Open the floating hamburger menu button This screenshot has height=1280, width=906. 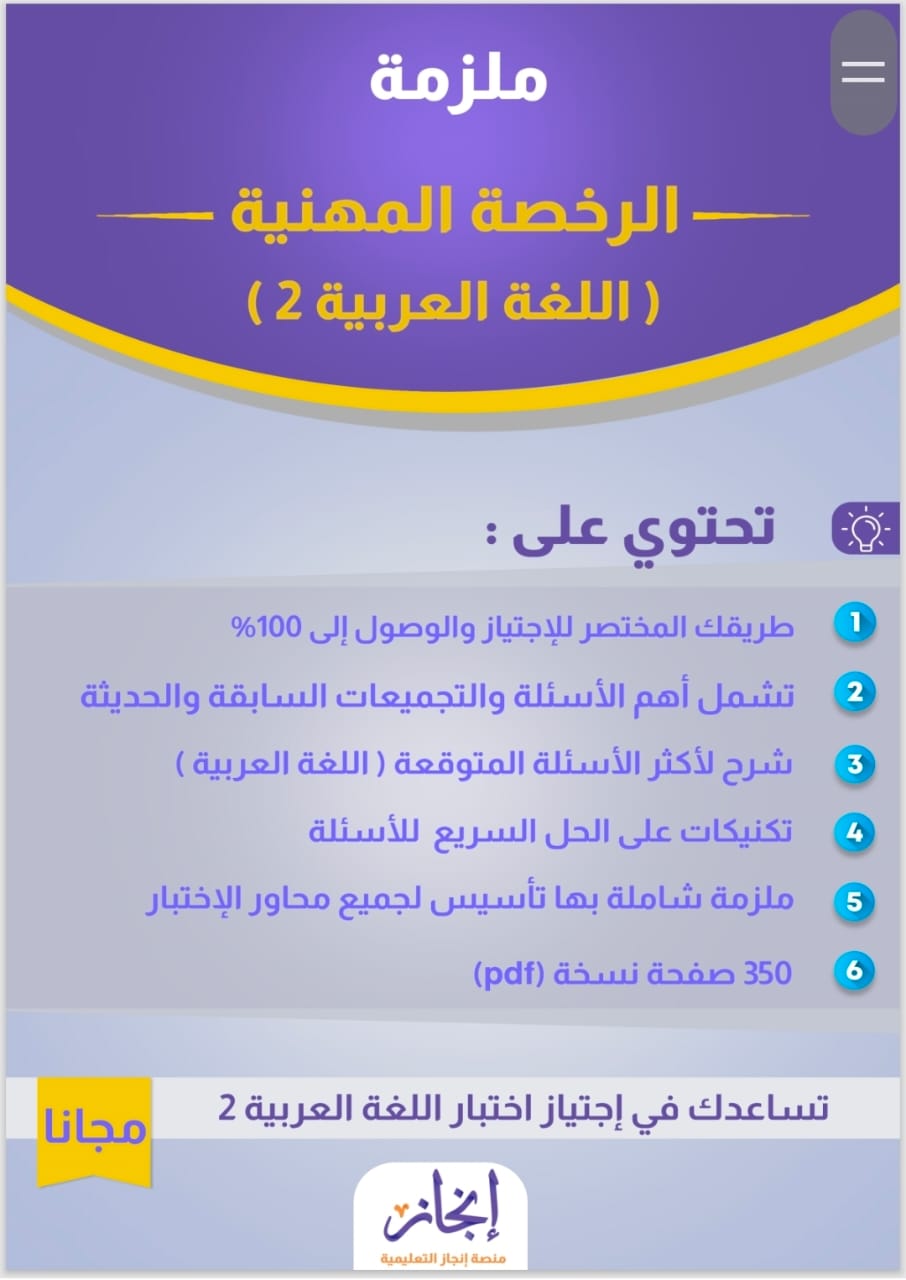point(863,73)
